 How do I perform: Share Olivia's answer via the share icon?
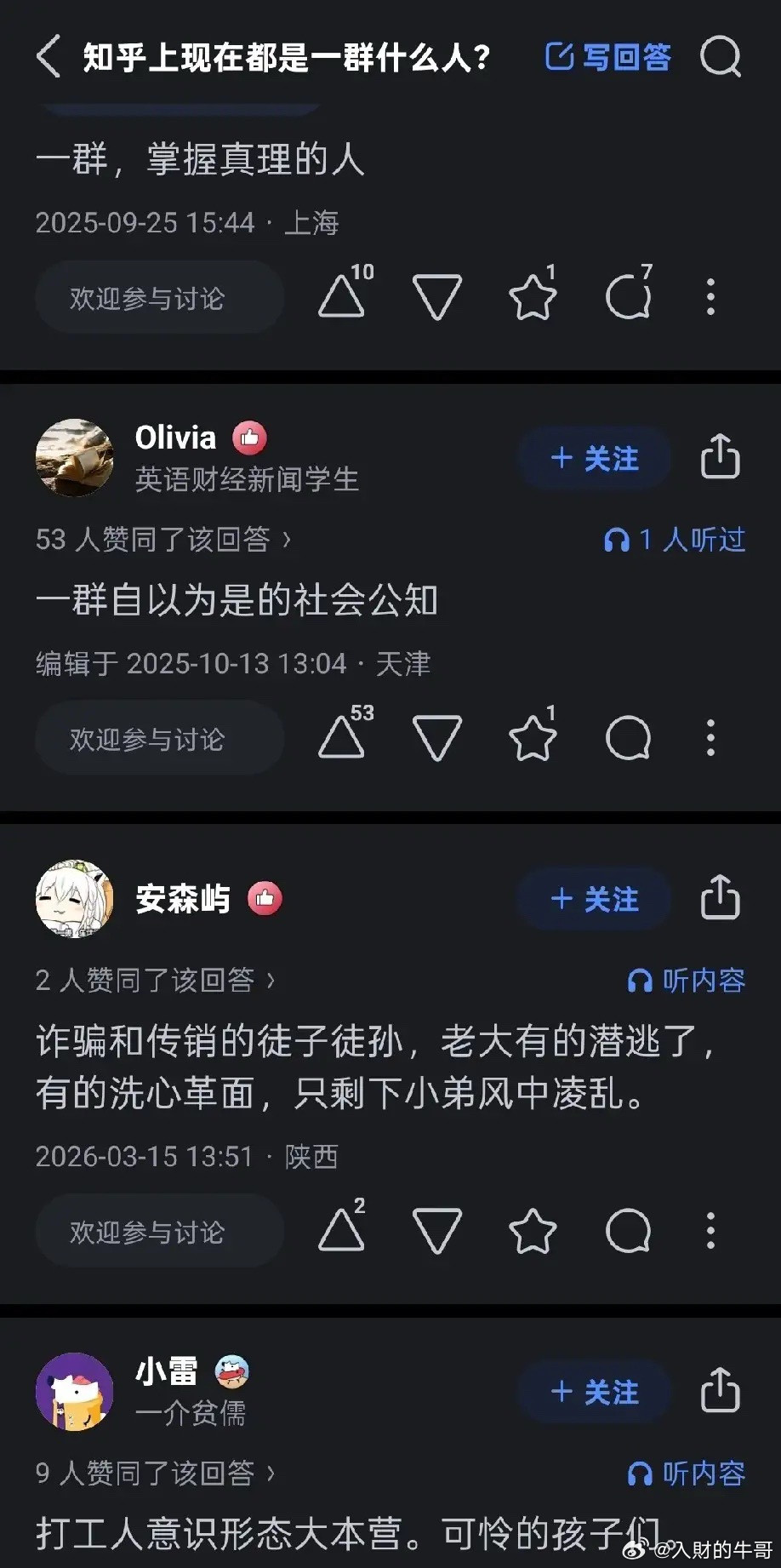(x=721, y=458)
